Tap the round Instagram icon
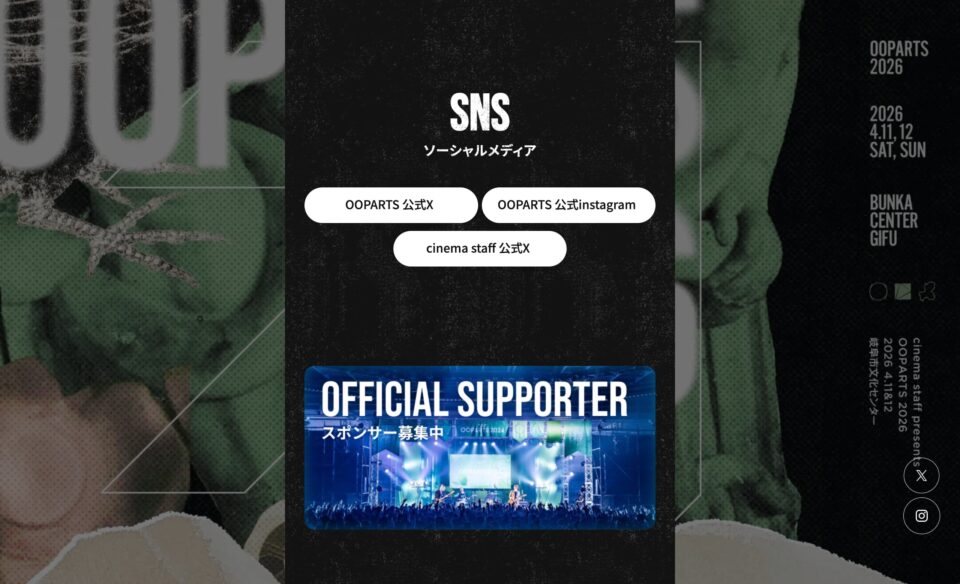The height and width of the screenshot is (584, 960). [x=921, y=516]
